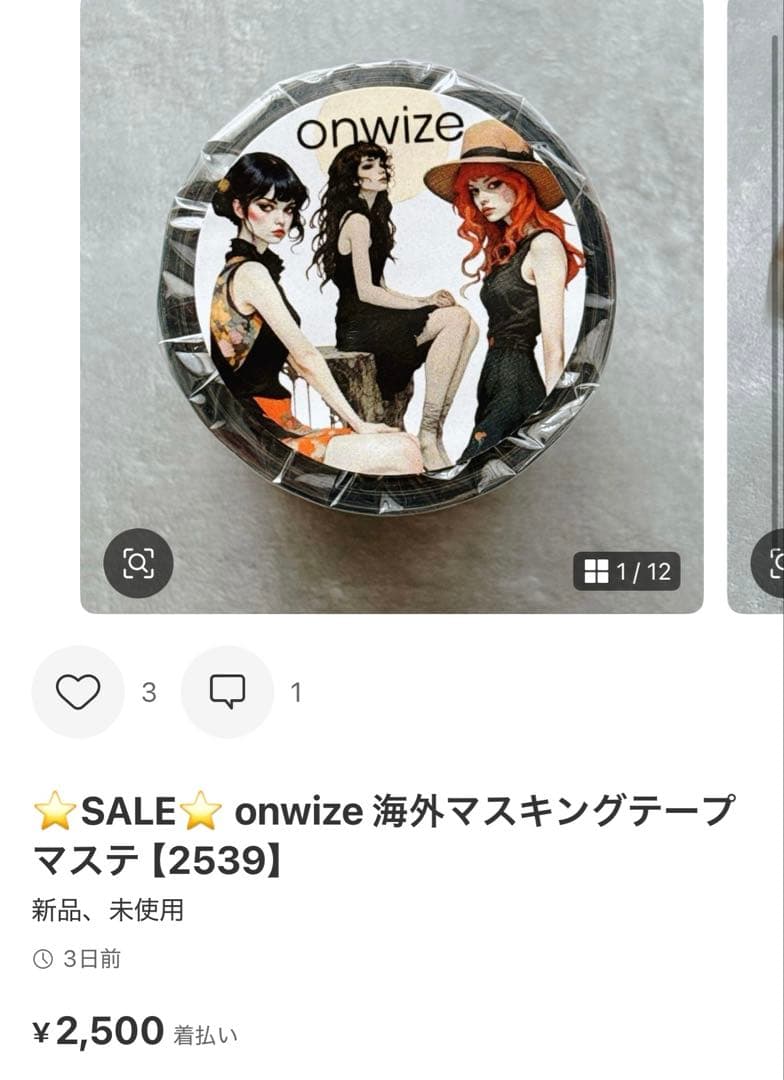View the onwize tape product photo fullscreen

[390, 290]
